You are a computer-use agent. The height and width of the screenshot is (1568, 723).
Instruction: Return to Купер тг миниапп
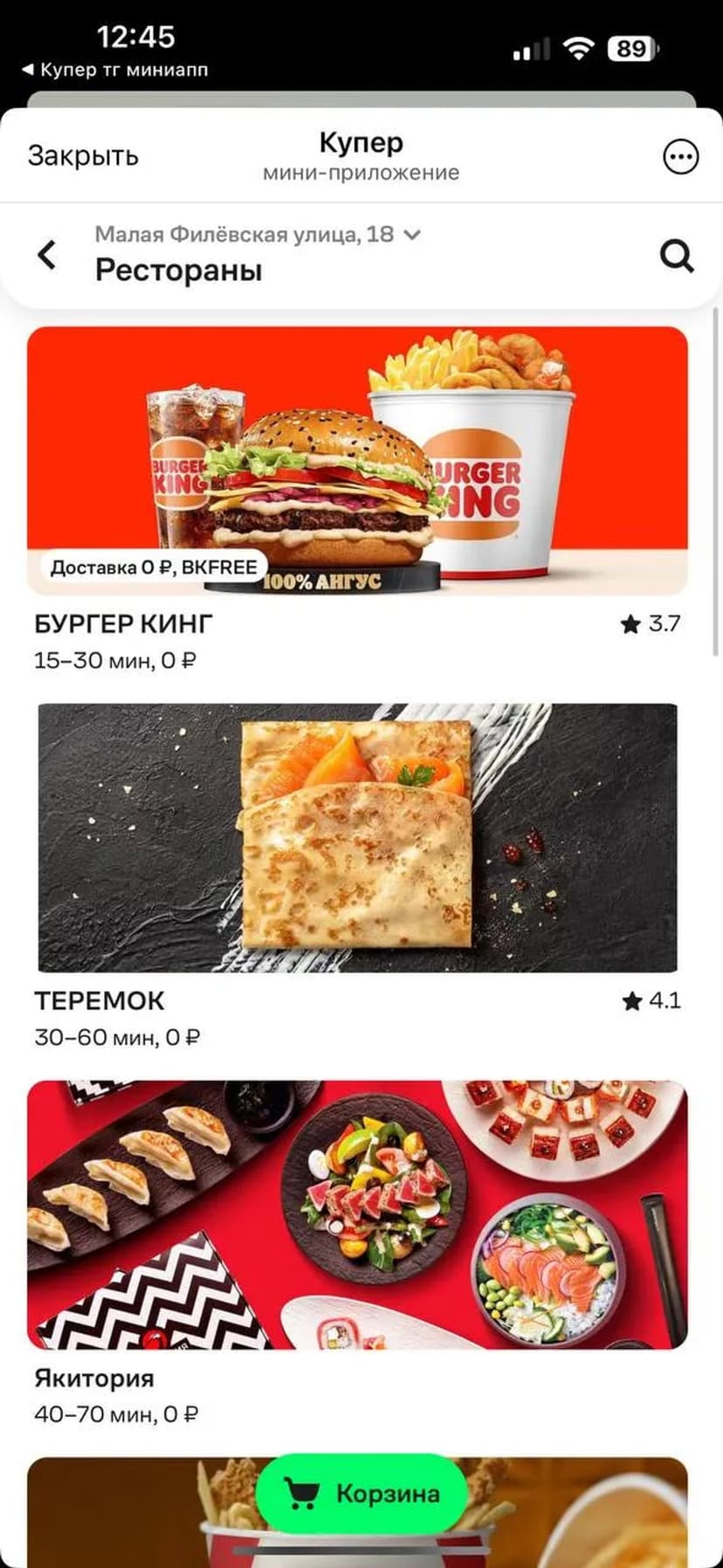pyautogui.click(x=115, y=70)
